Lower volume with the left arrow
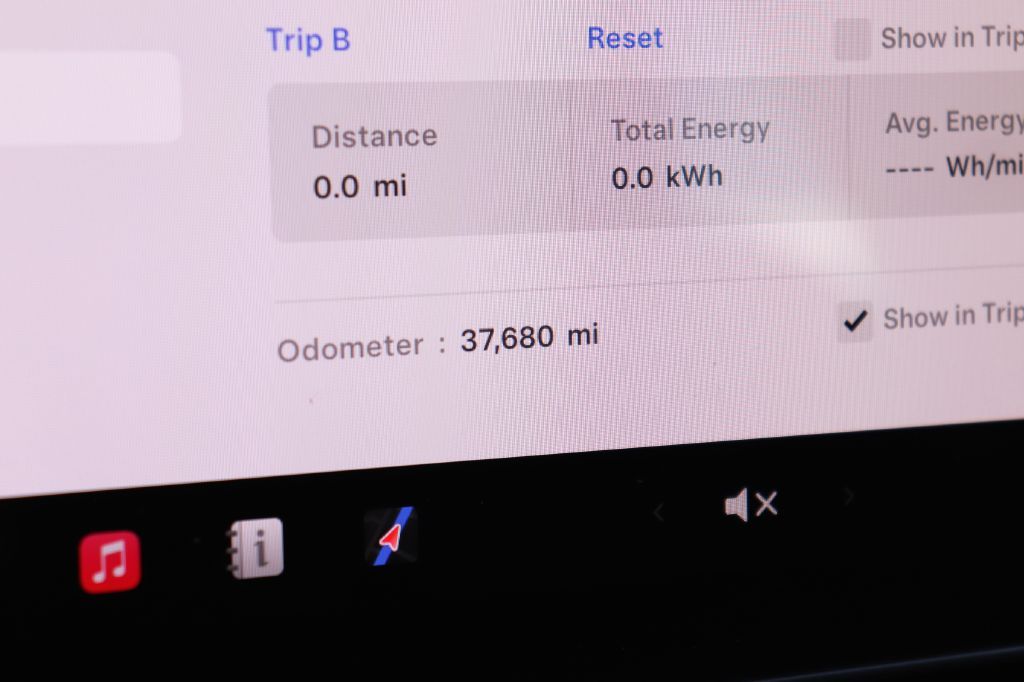 point(658,514)
